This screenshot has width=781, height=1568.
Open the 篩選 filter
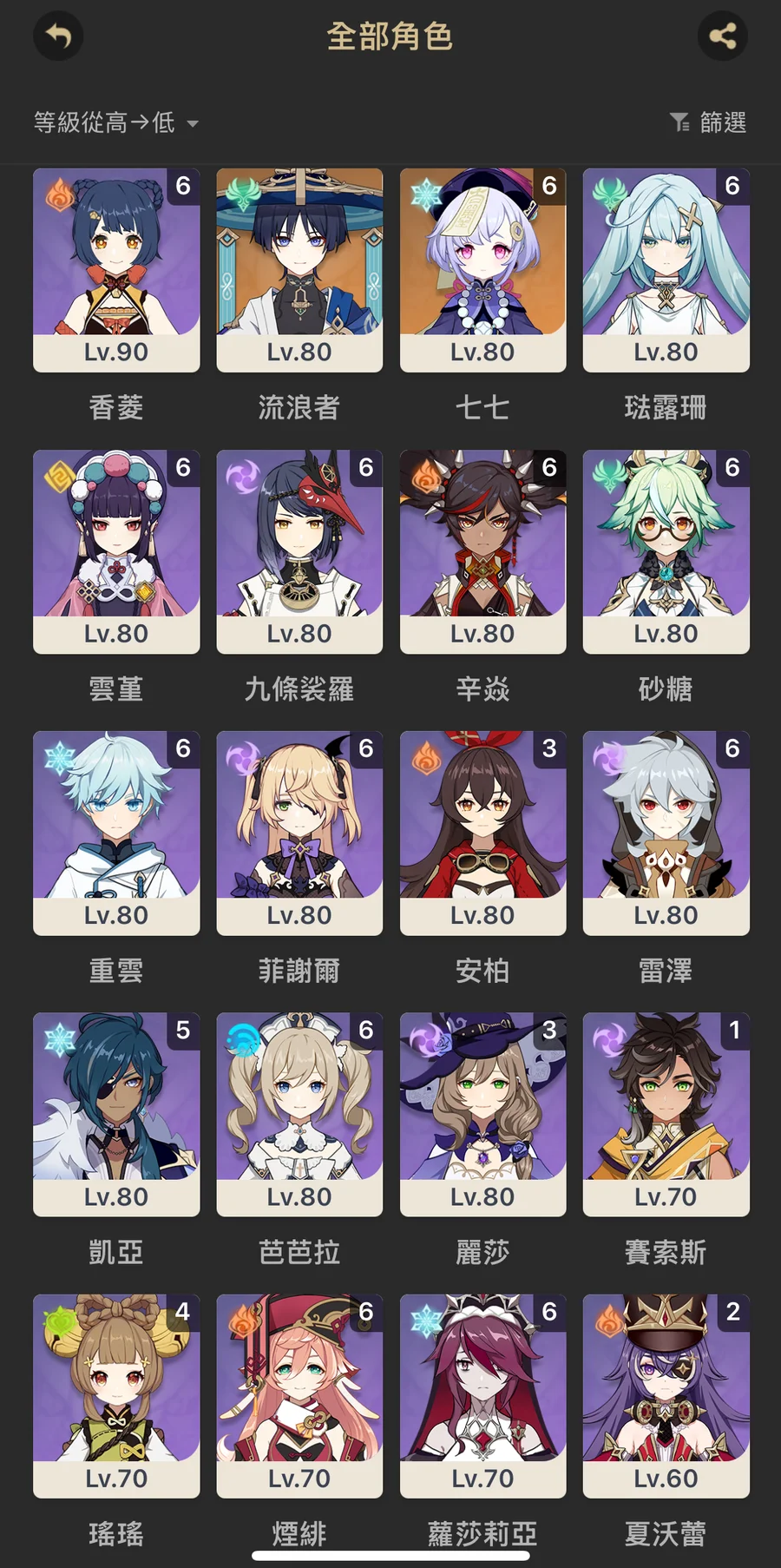coord(708,123)
